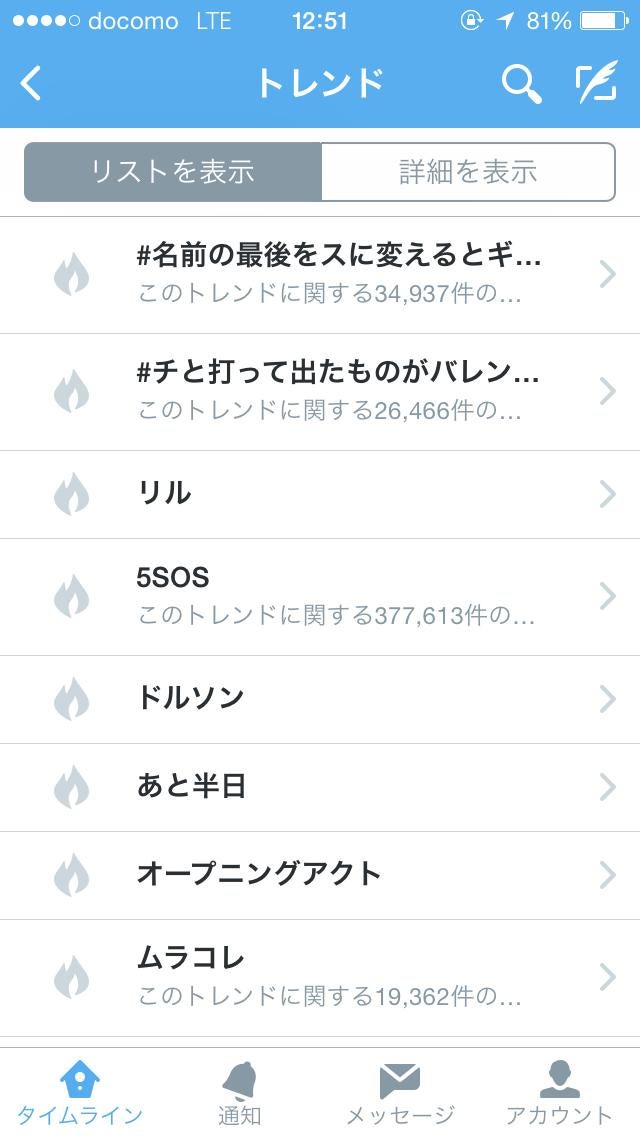Compose a new tweet

(x=596, y=84)
